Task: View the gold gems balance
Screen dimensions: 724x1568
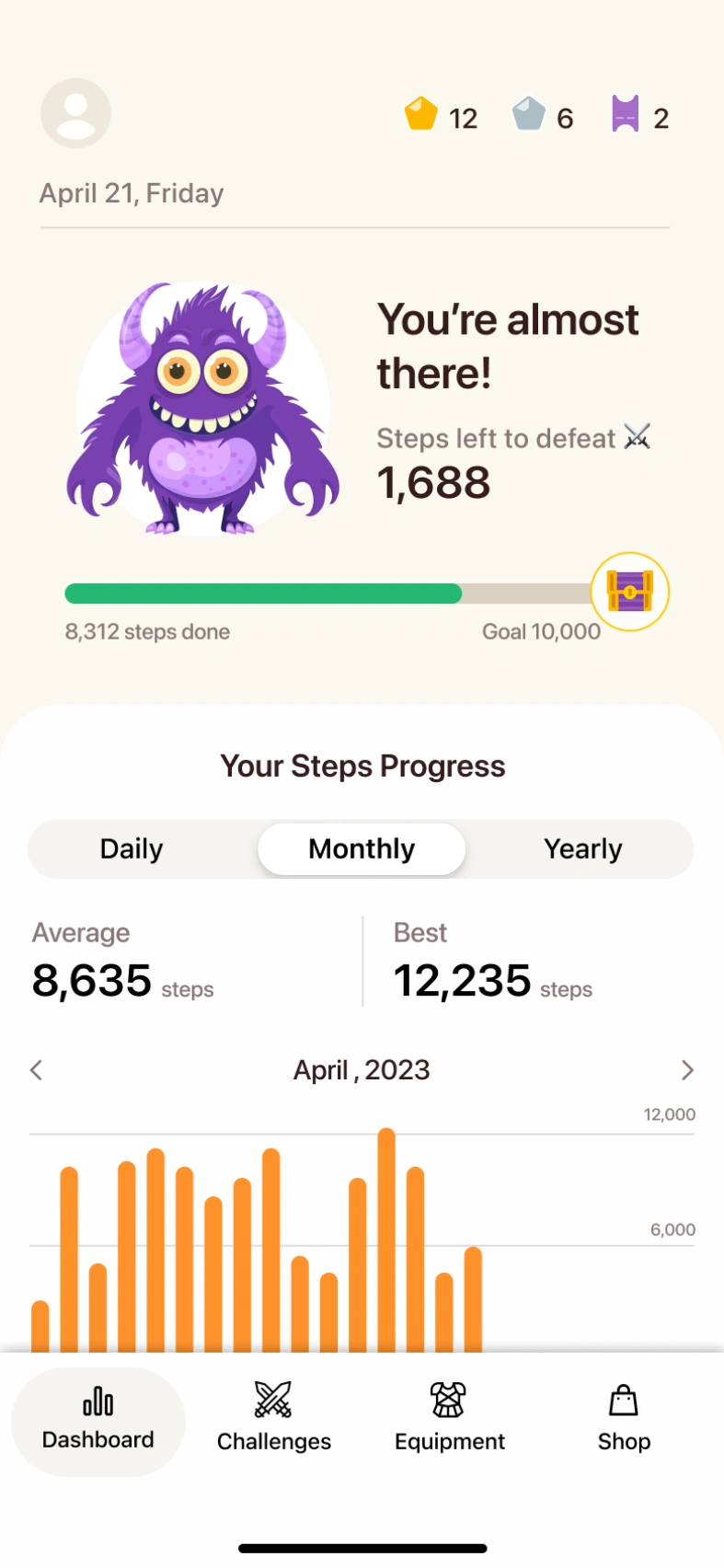Action: point(442,117)
